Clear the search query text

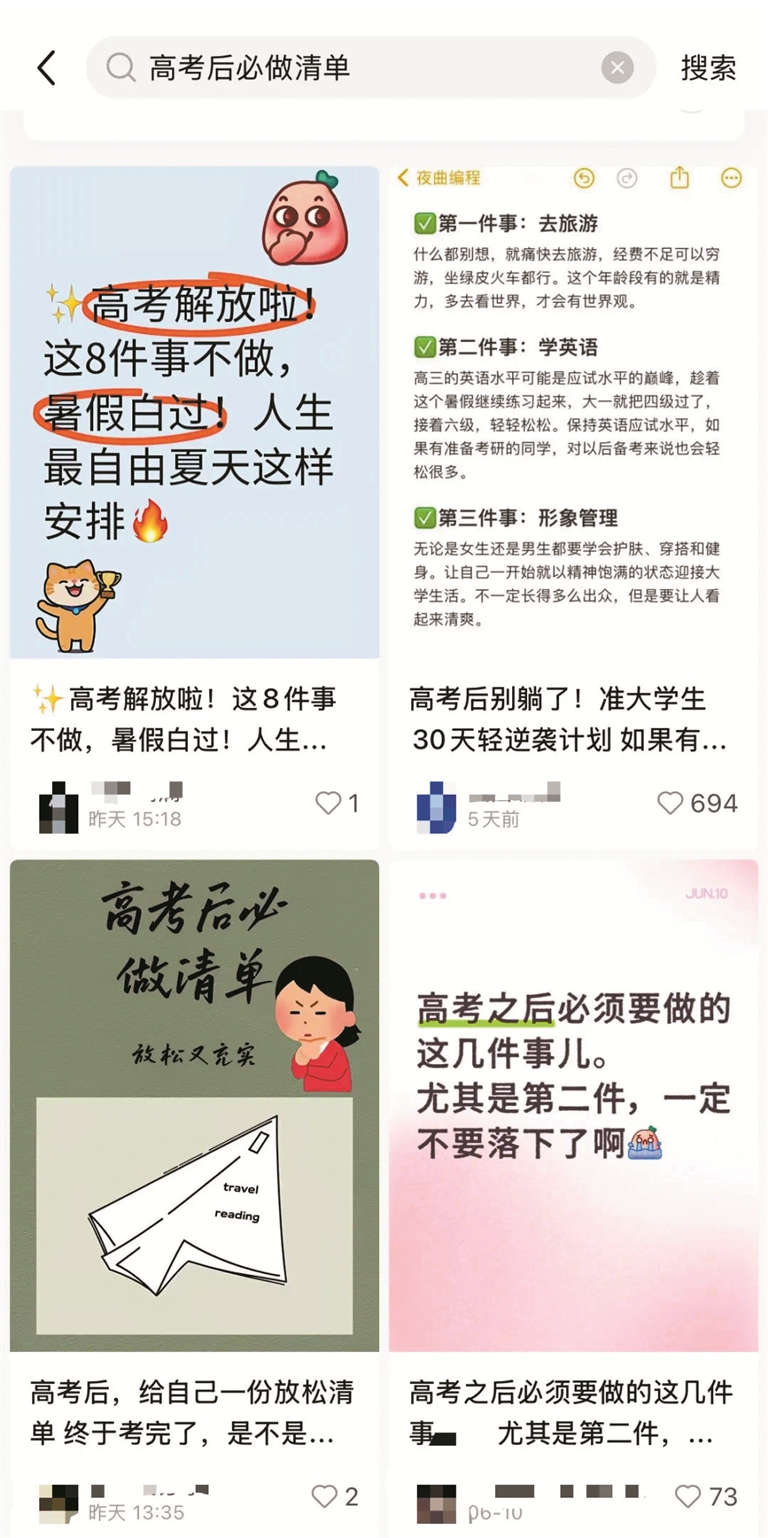point(617,68)
